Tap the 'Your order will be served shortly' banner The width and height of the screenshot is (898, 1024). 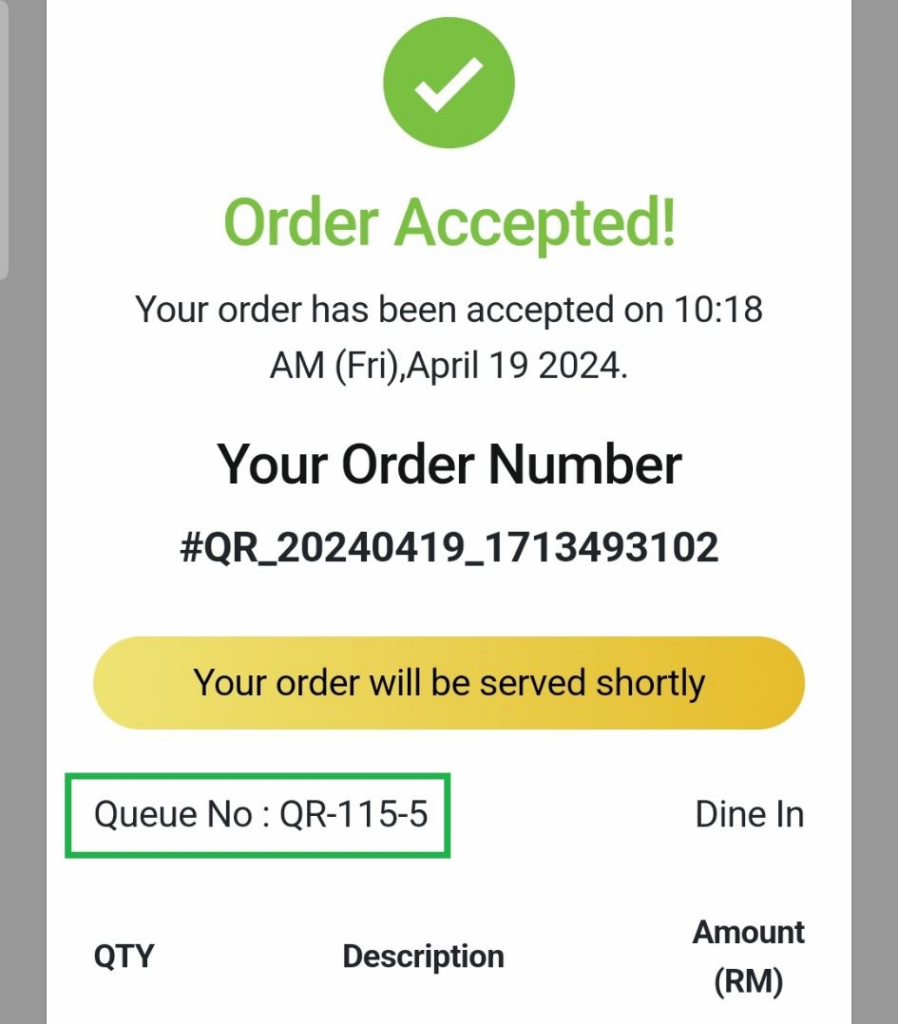pyautogui.click(x=449, y=683)
